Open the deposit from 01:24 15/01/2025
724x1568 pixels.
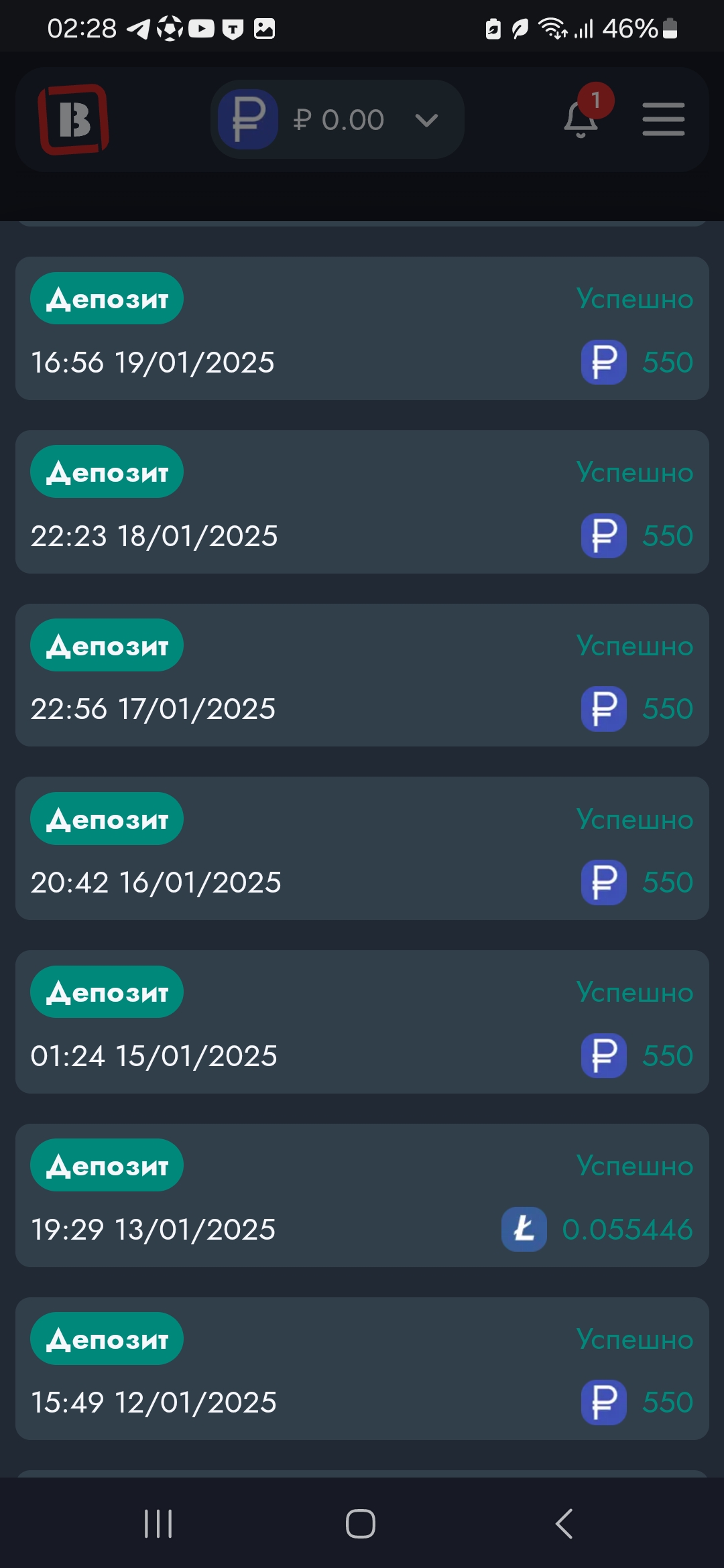click(x=362, y=1022)
